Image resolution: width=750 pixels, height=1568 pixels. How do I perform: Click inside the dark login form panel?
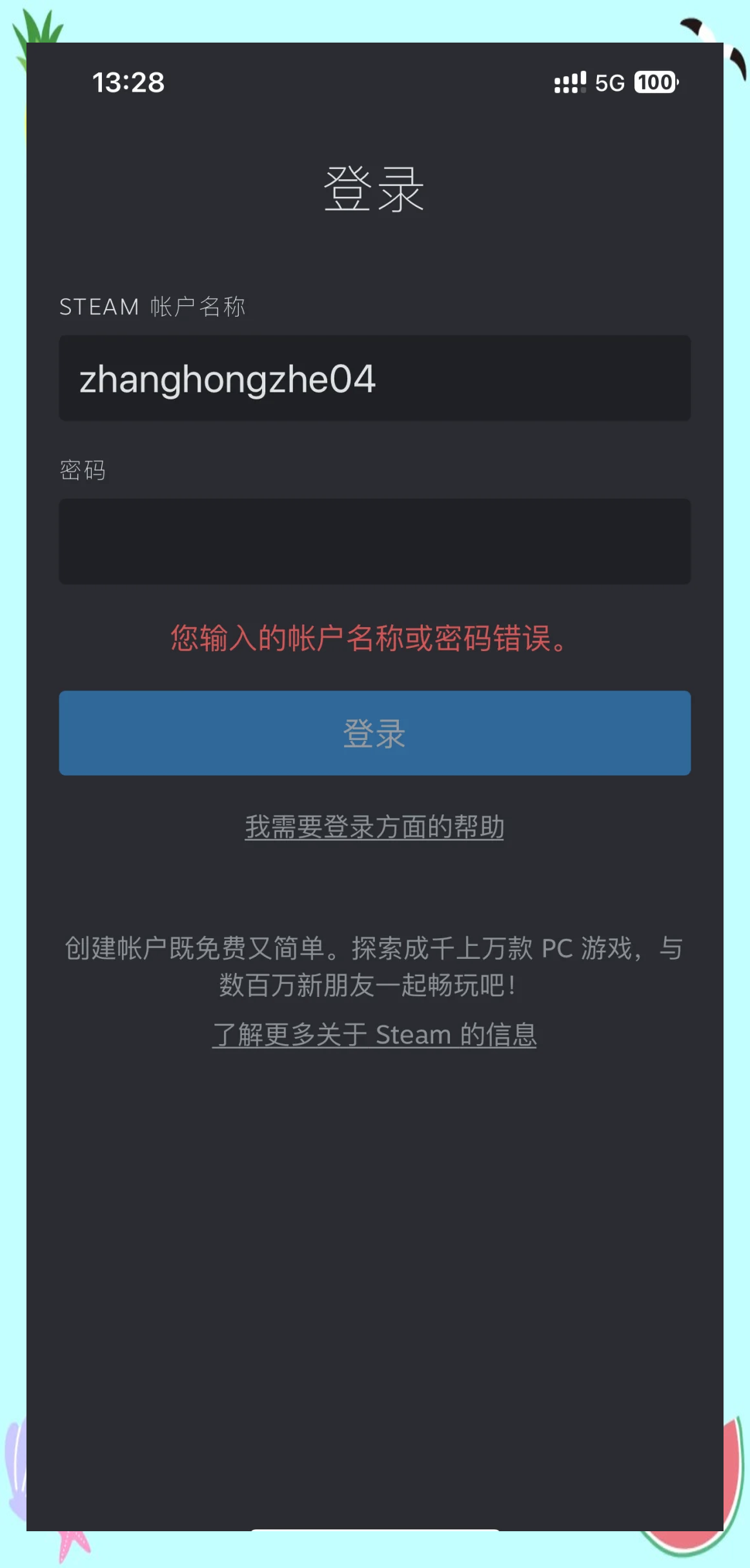(x=374, y=1194)
